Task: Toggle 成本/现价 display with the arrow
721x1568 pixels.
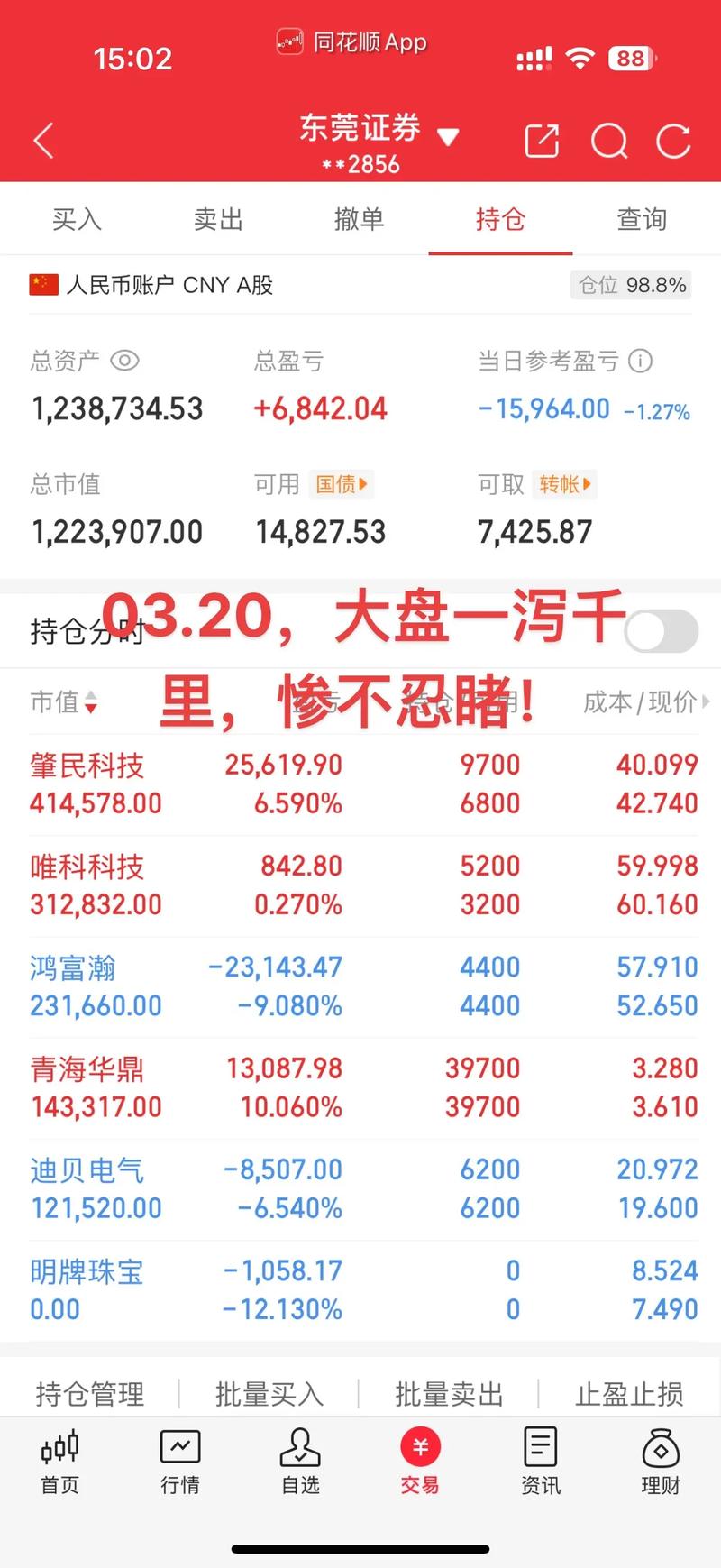Action: pos(709,702)
